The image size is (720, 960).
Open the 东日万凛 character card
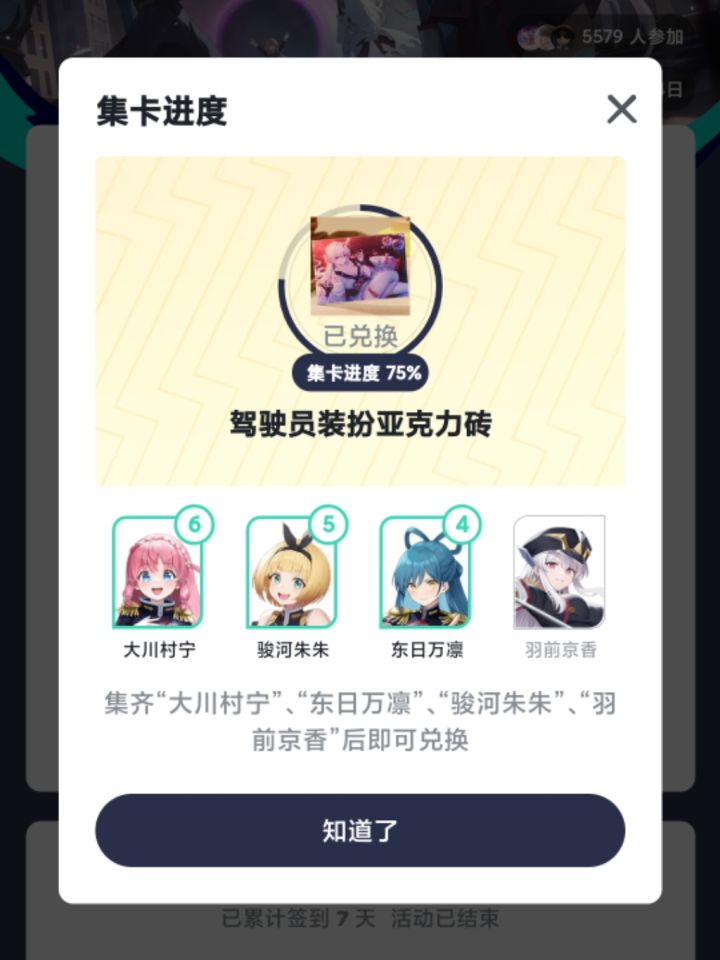424,570
